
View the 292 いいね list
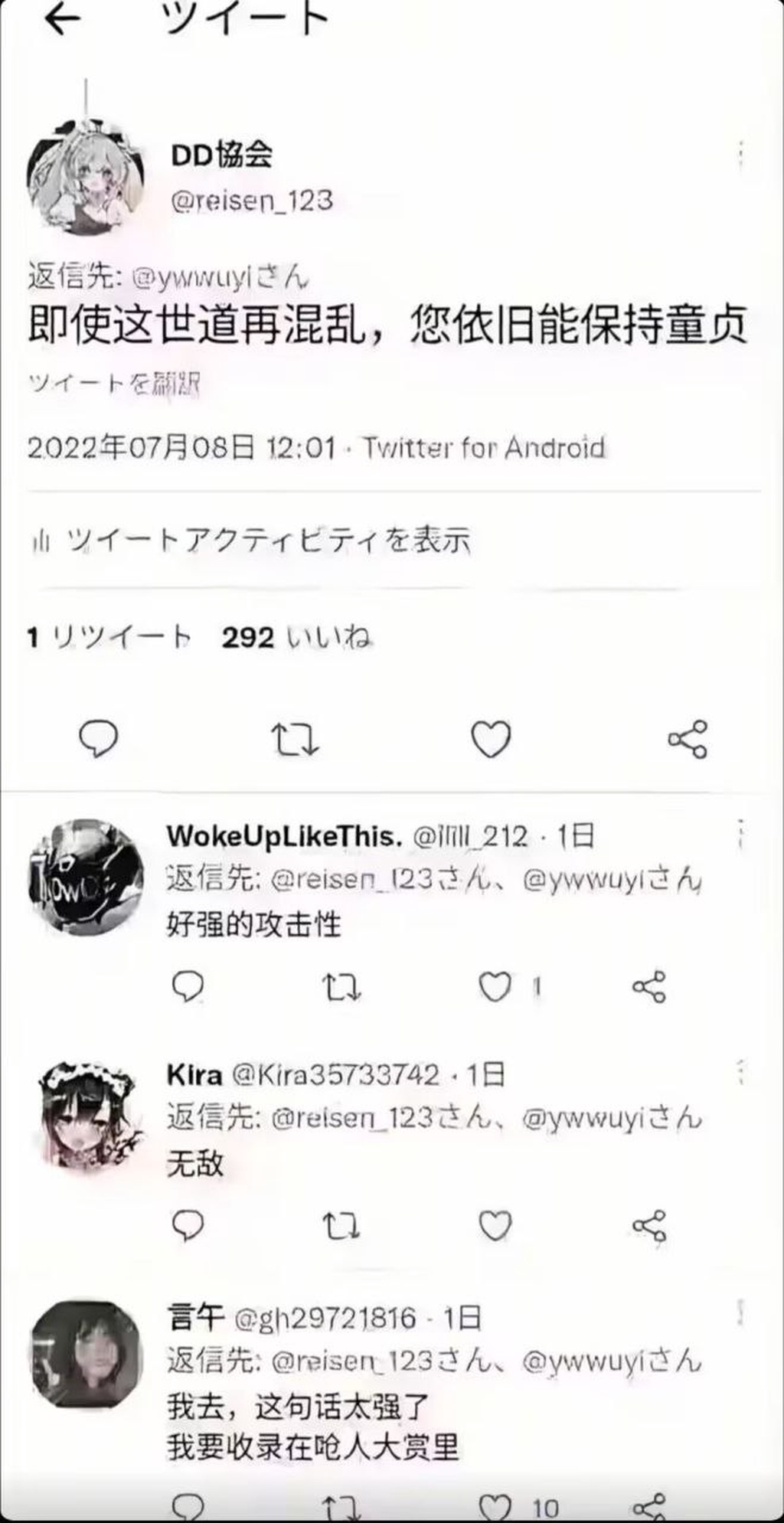(x=296, y=637)
